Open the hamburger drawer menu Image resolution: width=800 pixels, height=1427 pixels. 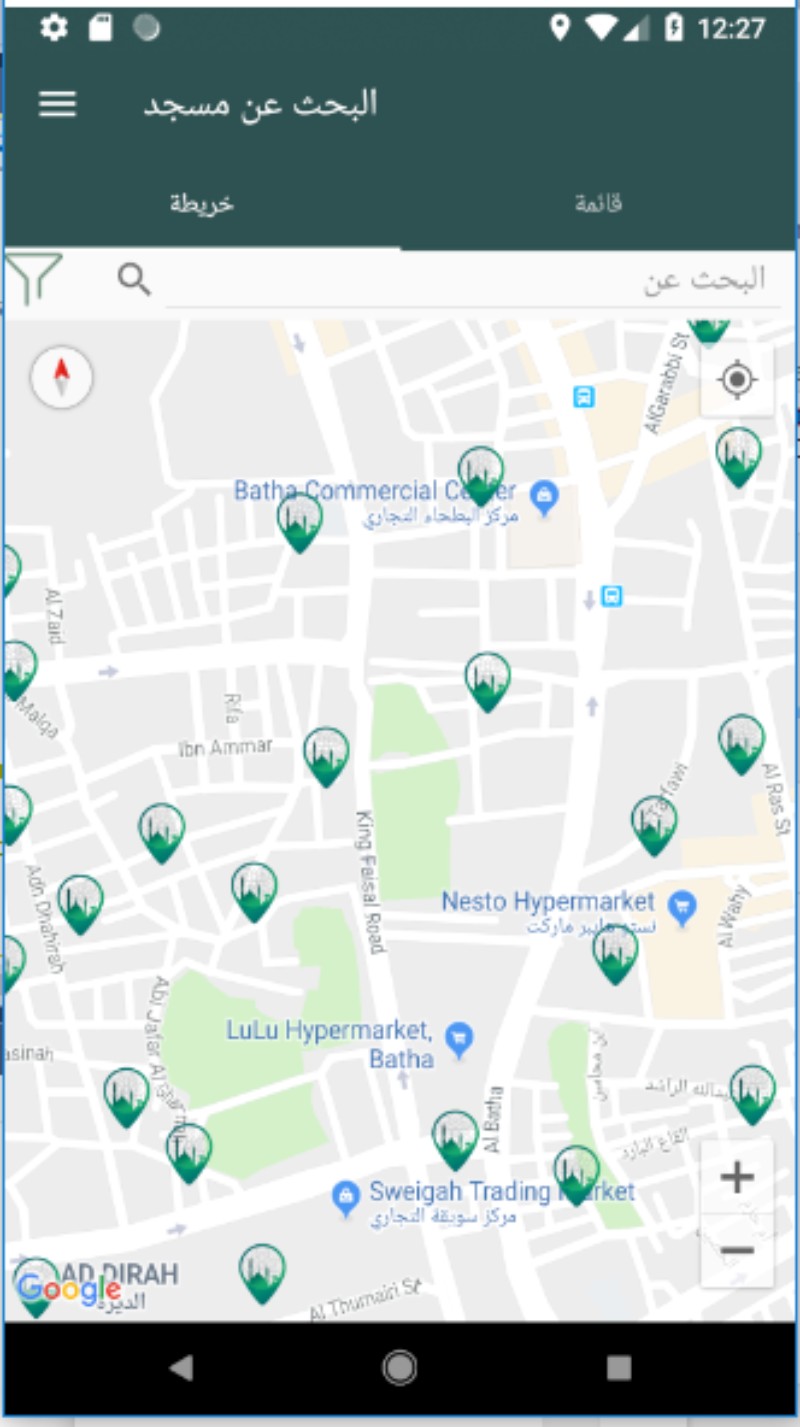coord(57,104)
